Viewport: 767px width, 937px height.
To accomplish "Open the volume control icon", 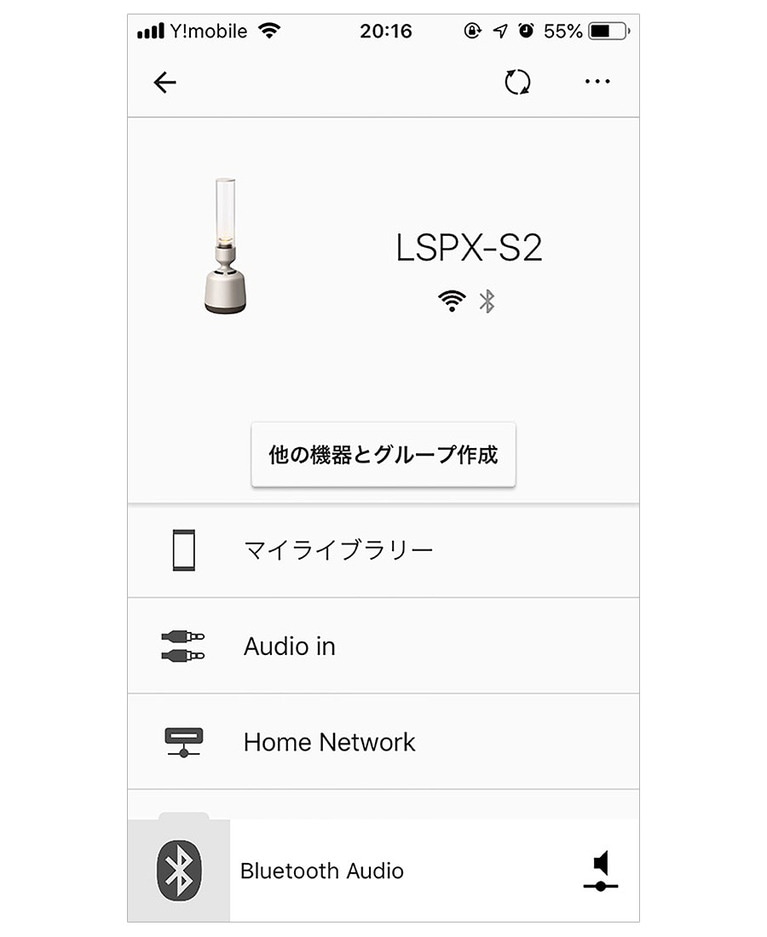I will [600, 871].
